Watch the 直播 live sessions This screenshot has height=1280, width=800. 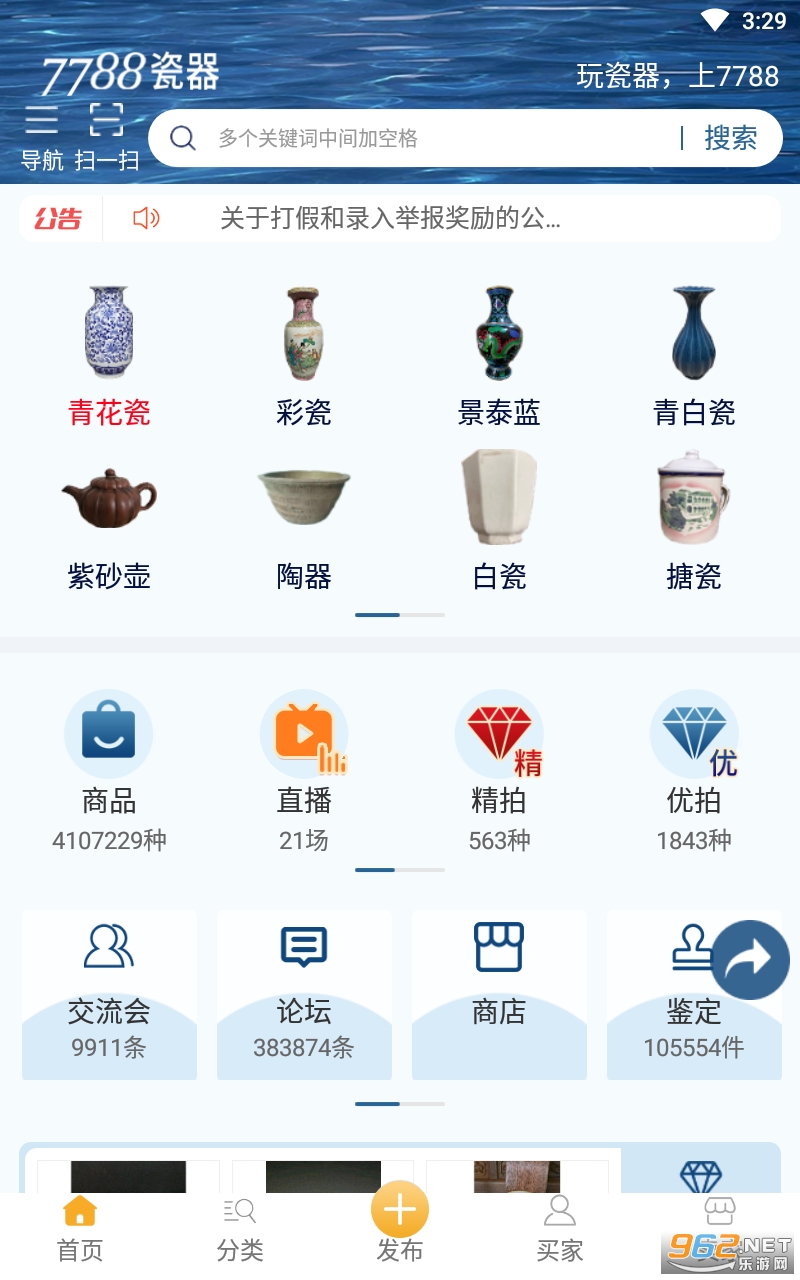pyautogui.click(x=304, y=770)
